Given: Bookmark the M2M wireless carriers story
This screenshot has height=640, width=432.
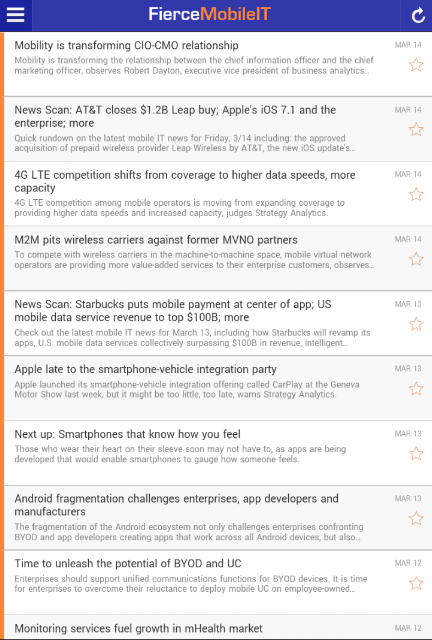Looking at the screenshot, I should coord(416,259).
